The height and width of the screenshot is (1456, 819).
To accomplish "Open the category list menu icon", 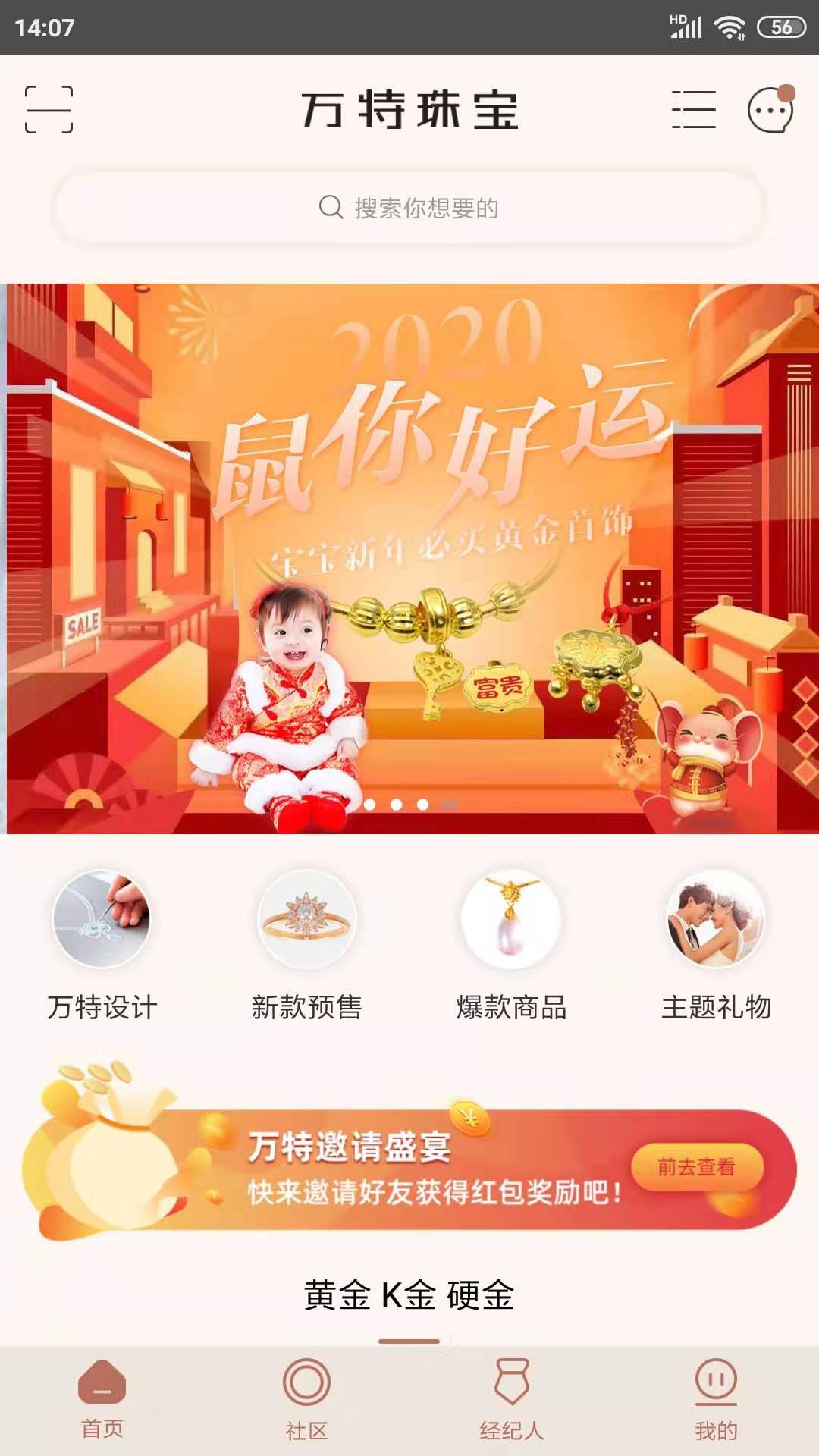I will [x=693, y=110].
